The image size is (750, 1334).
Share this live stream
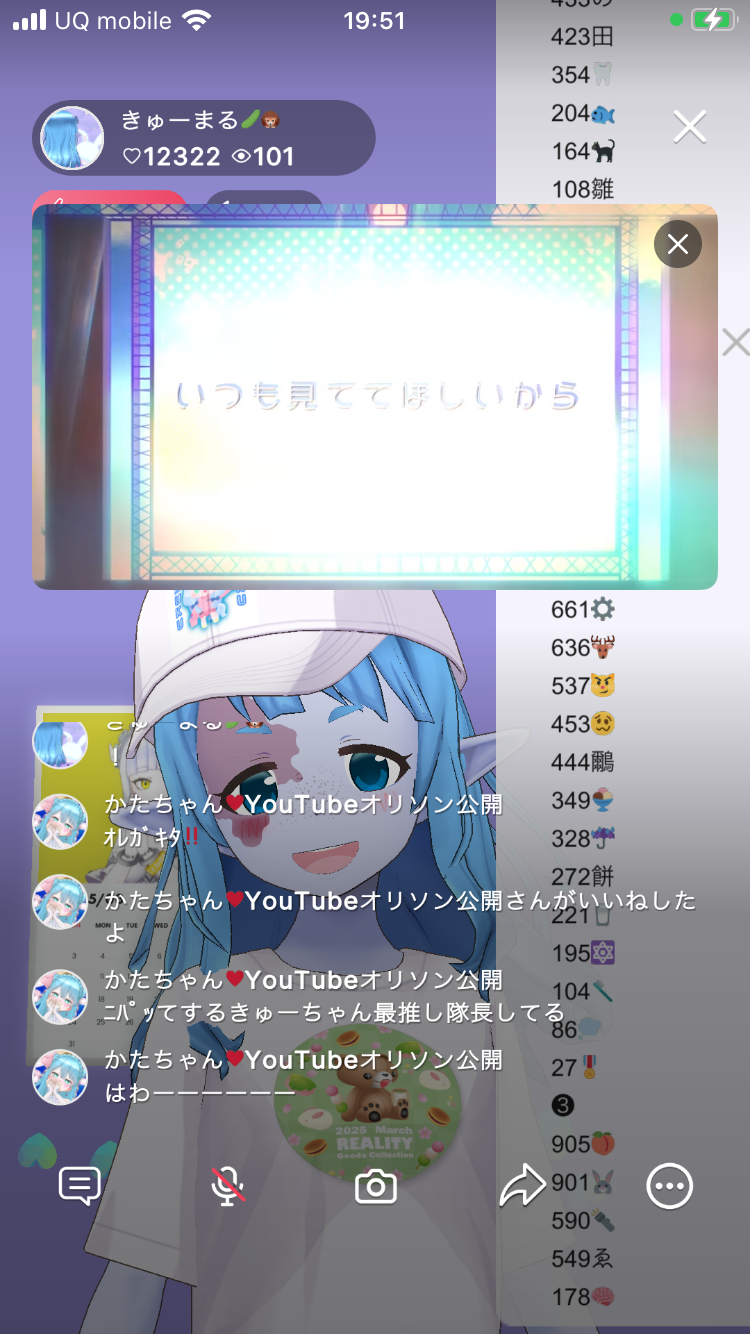tap(522, 1186)
